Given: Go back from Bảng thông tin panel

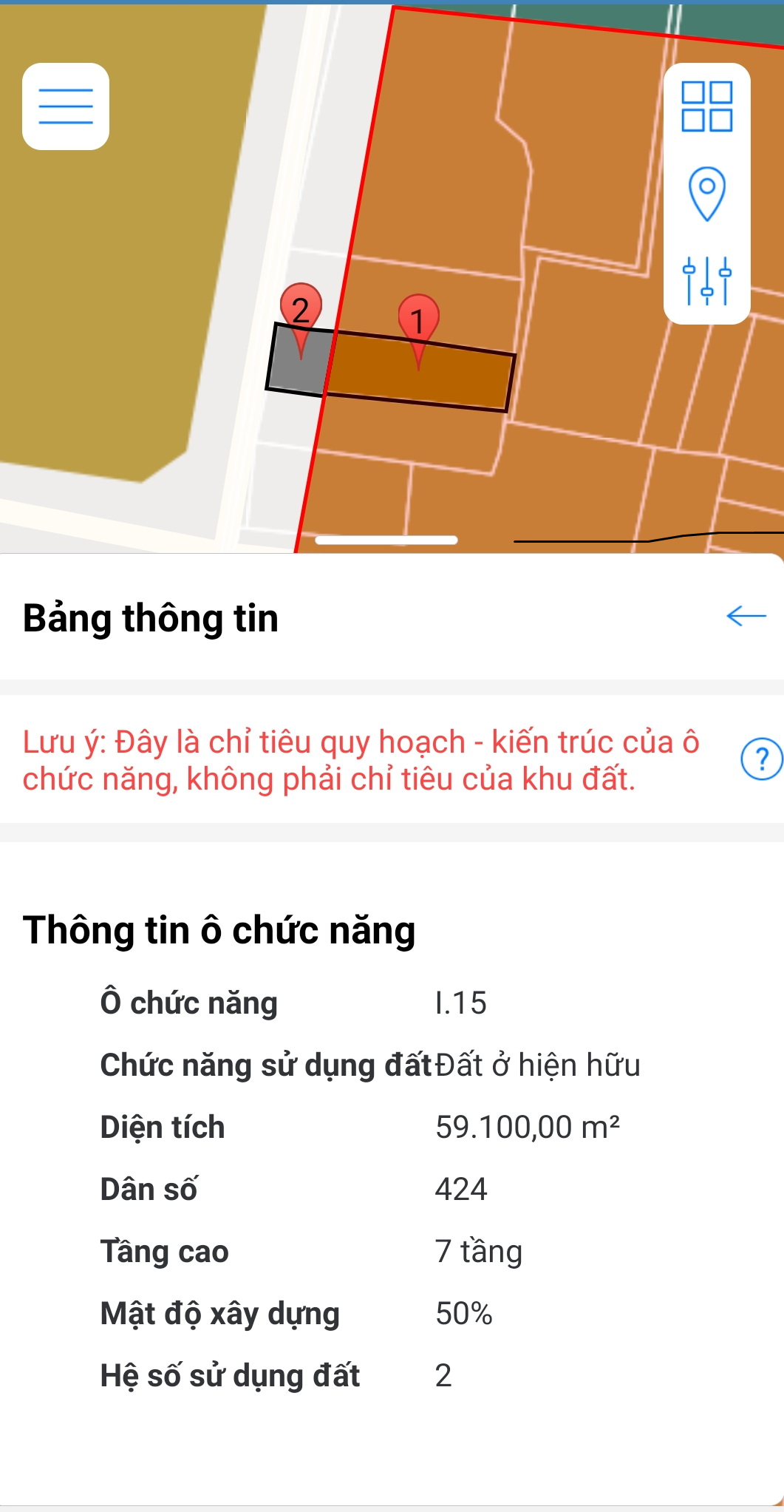Looking at the screenshot, I should (x=746, y=615).
